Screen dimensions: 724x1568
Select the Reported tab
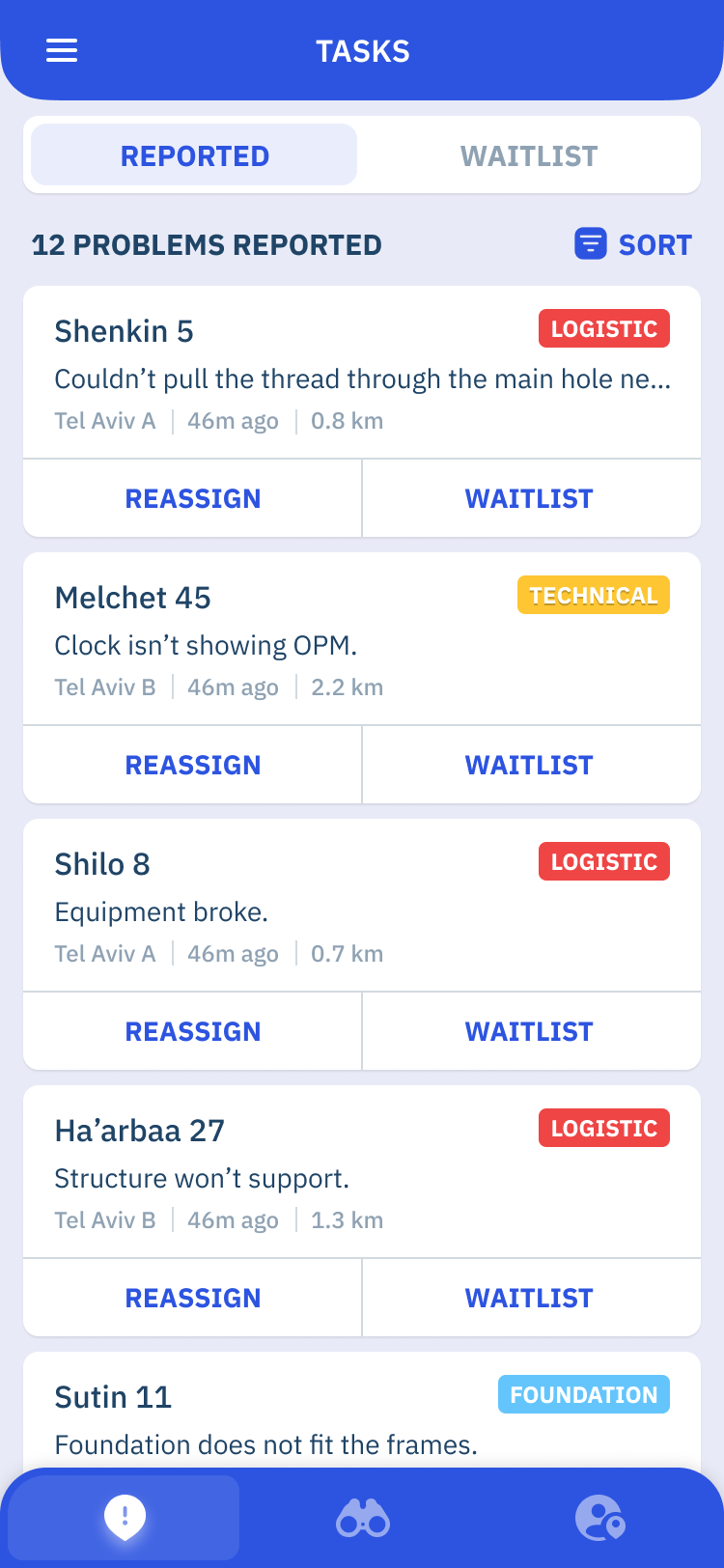pyautogui.click(x=194, y=155)
